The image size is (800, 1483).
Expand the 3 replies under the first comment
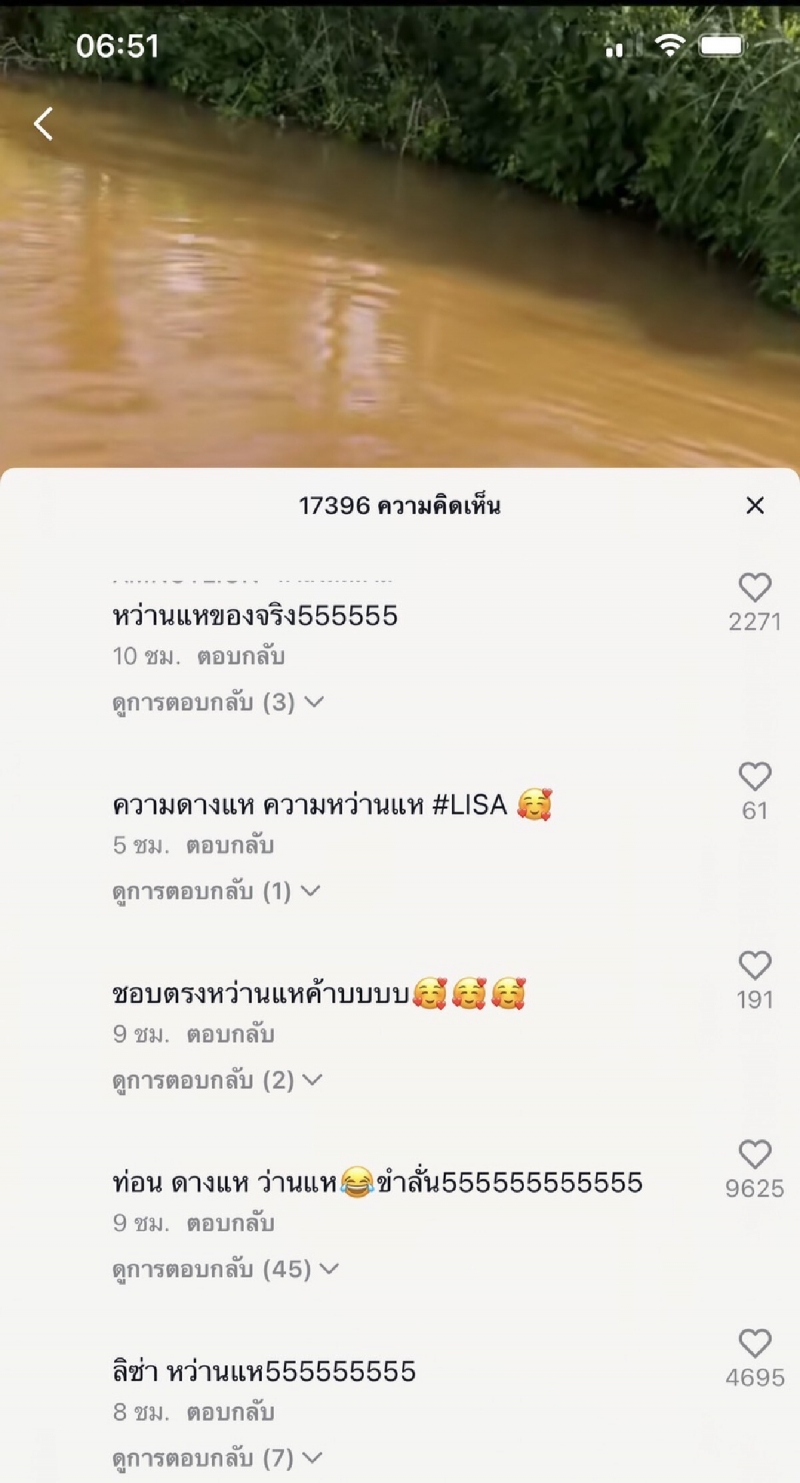click(x=217, y=702)
